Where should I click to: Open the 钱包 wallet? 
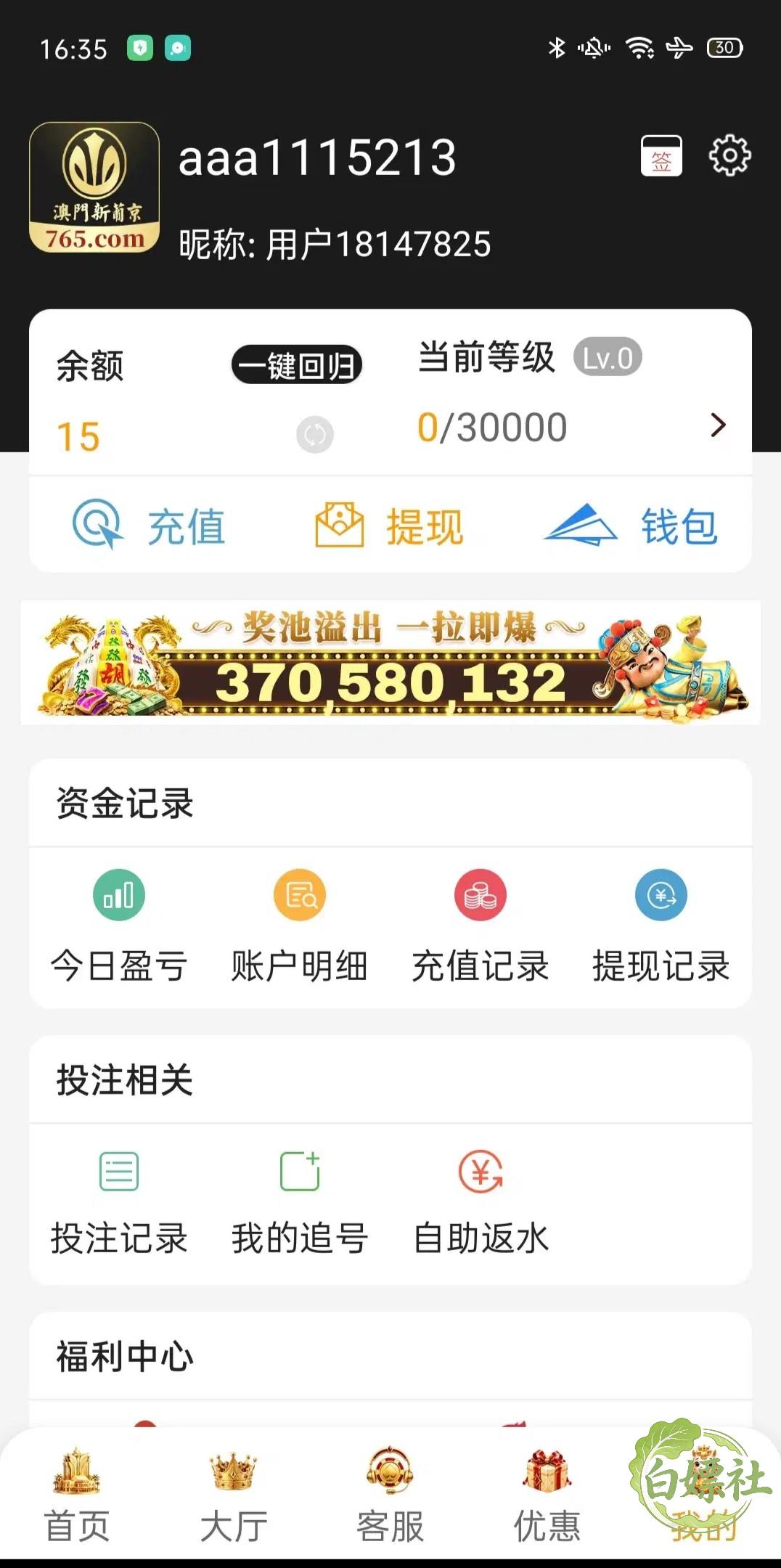click(631, 526)
